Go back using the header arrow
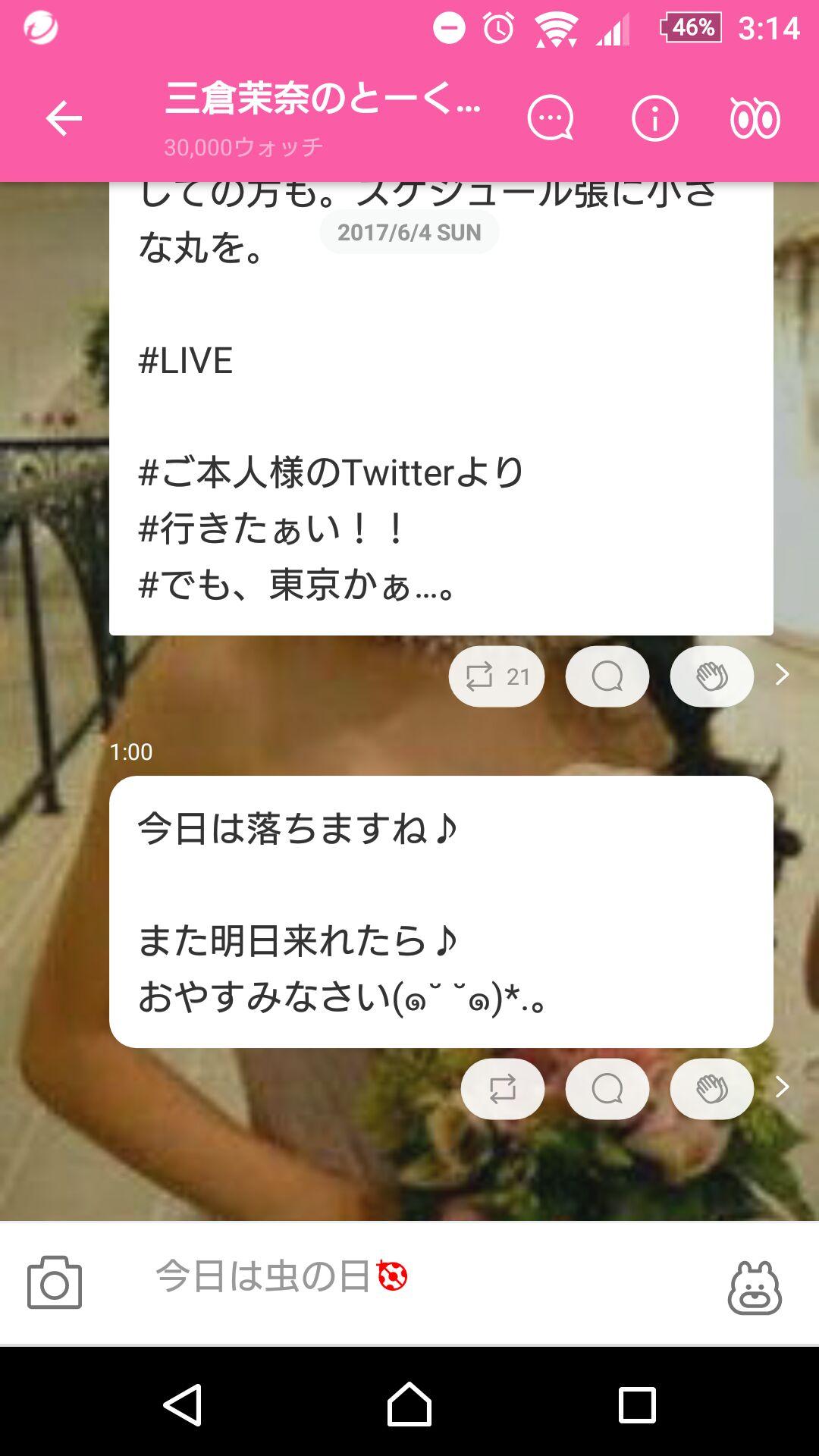 click(64, 119)
